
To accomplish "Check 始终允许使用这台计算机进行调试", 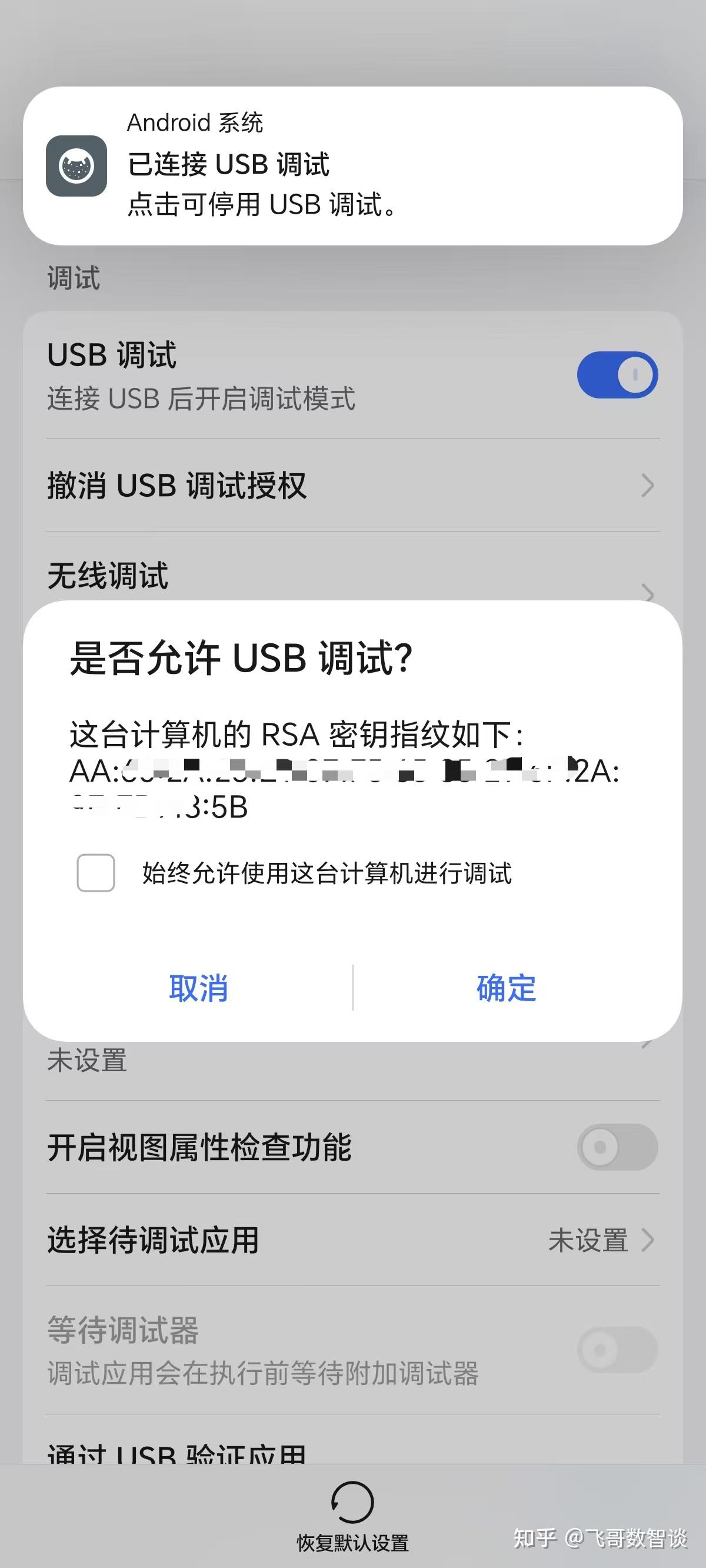I will click(96, 873).
